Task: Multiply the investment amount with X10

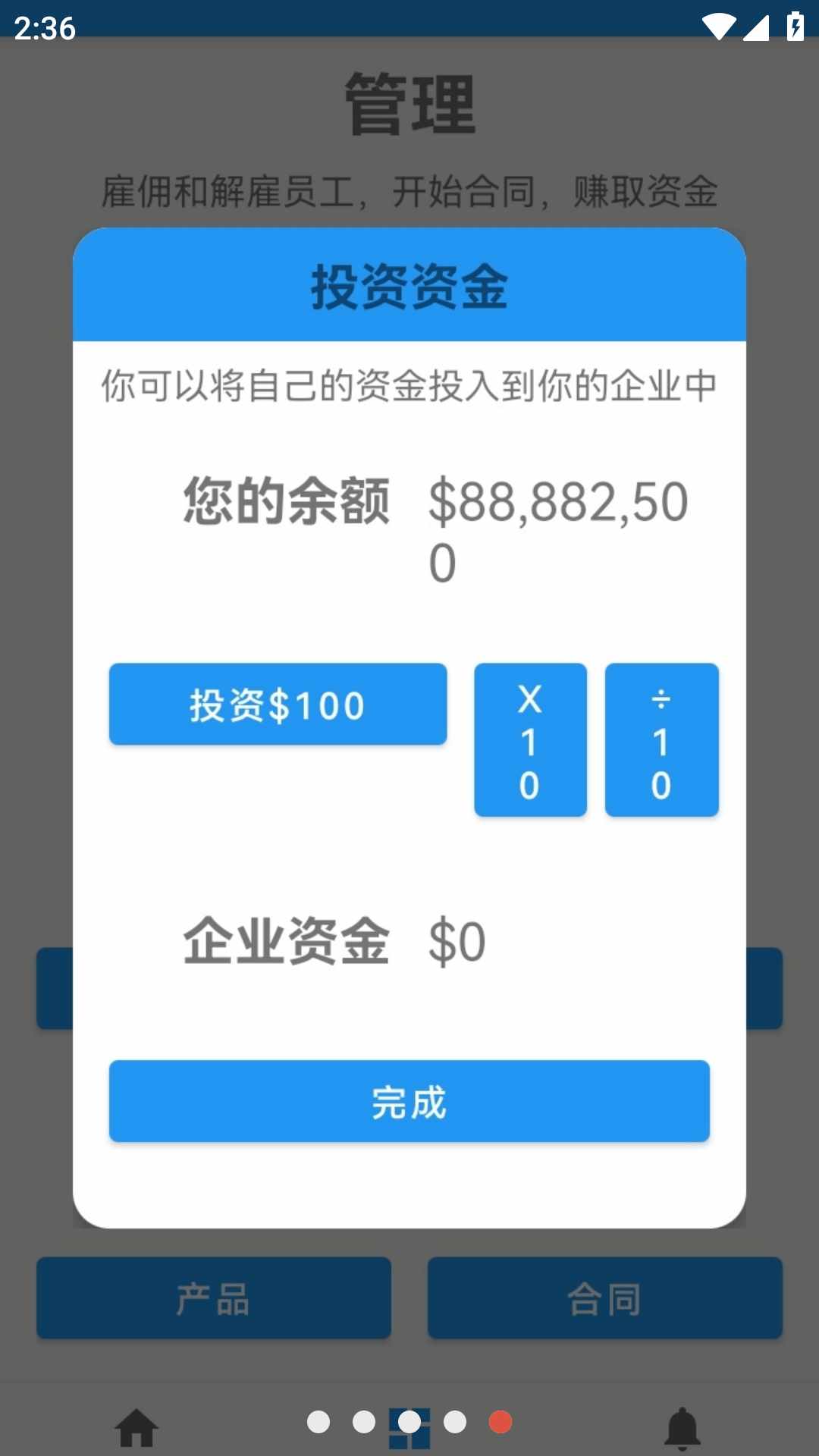Action: (x=530, y=740)
